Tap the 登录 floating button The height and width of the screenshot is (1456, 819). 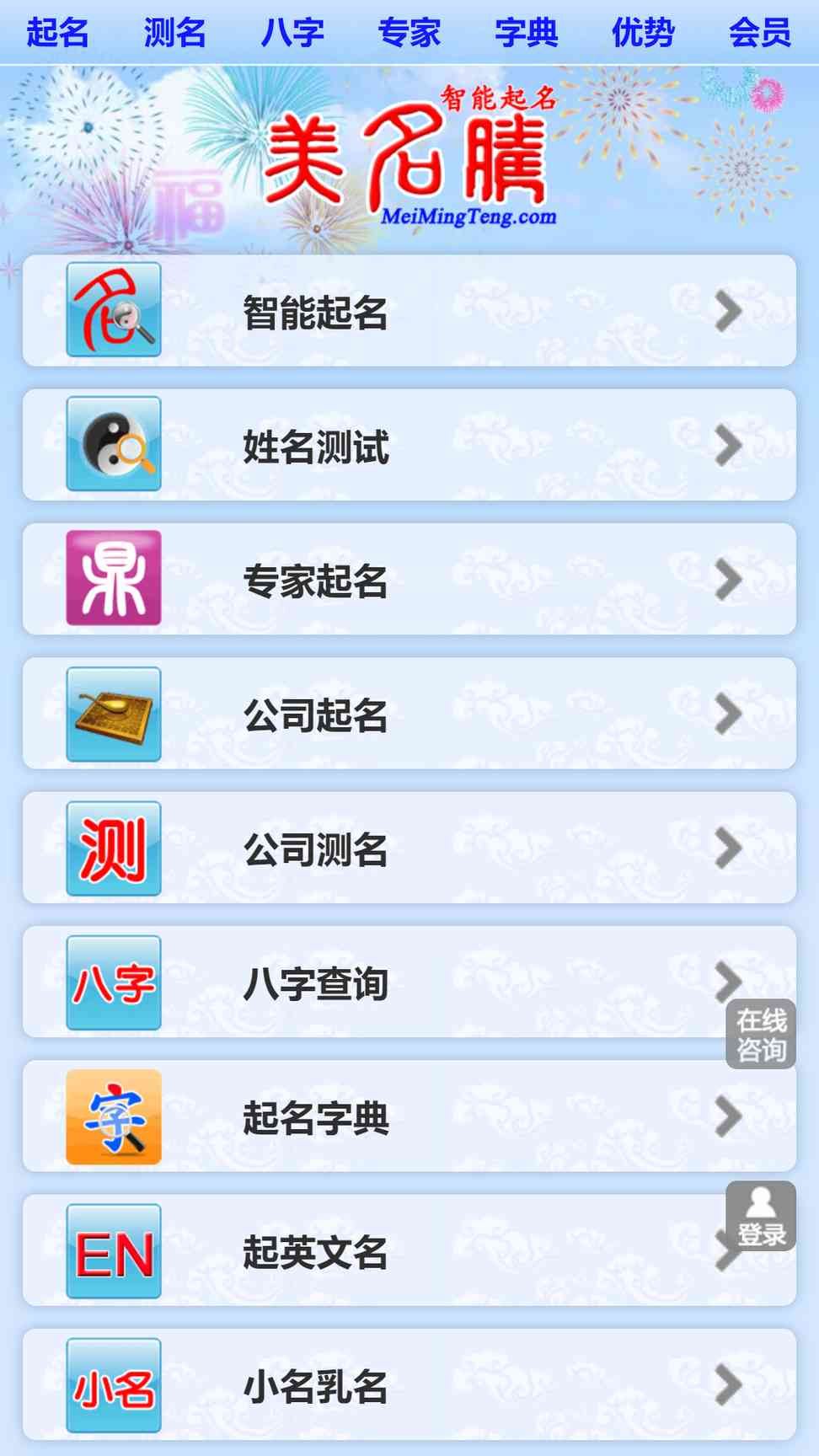(x=761, y=1216)
